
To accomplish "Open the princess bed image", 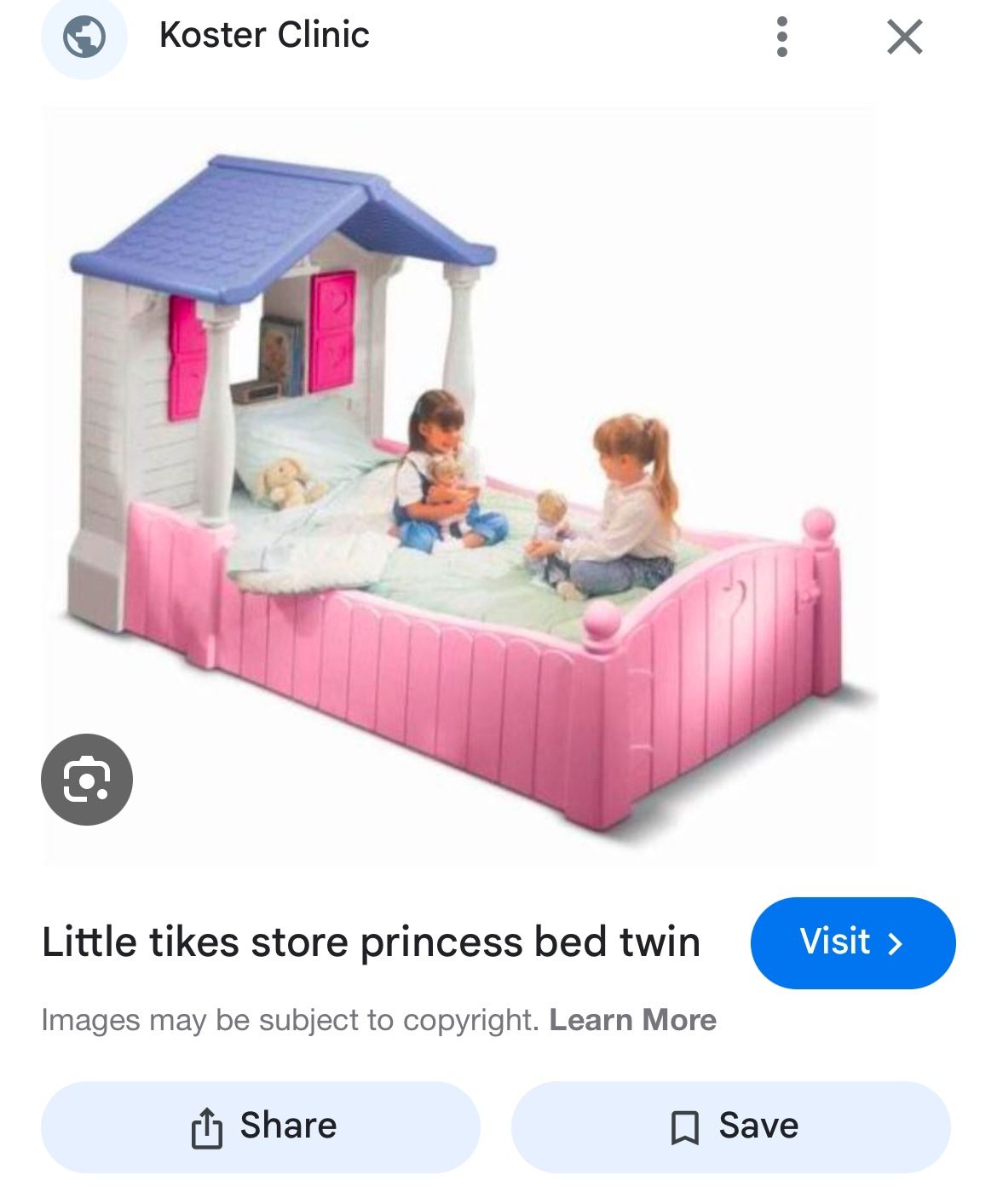I will [458, 486].
